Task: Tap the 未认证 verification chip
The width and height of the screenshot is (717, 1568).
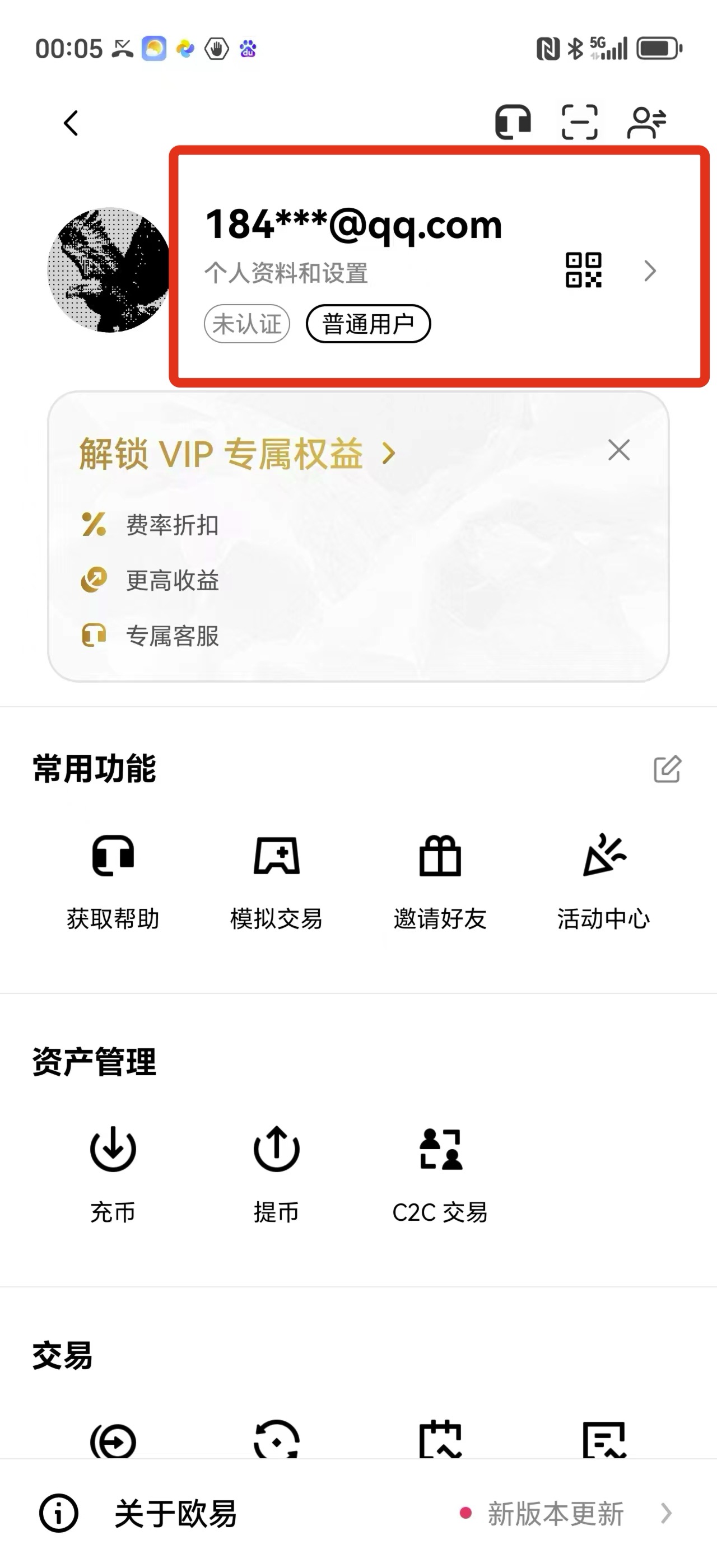Action: [x=246, y=324]
